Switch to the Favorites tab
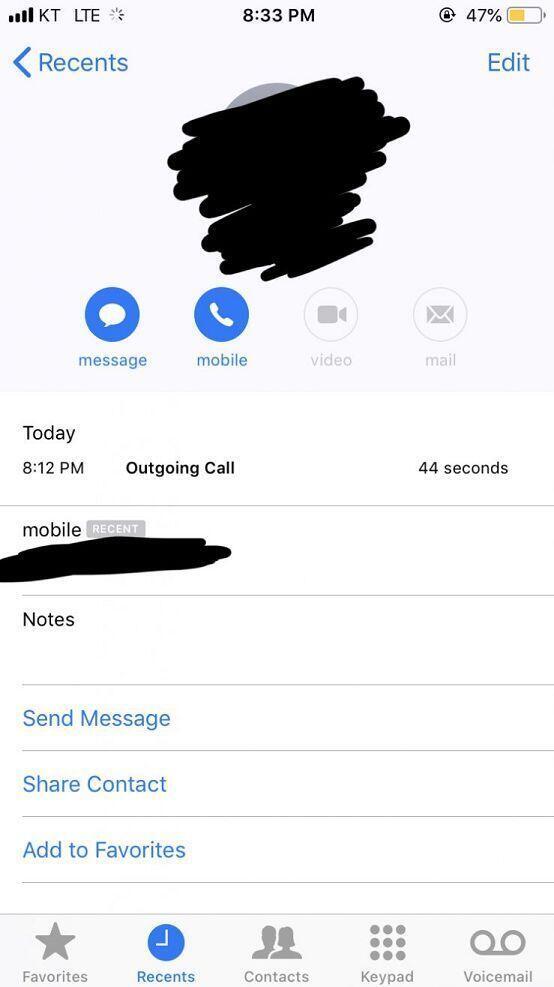 tap(55, 952)
